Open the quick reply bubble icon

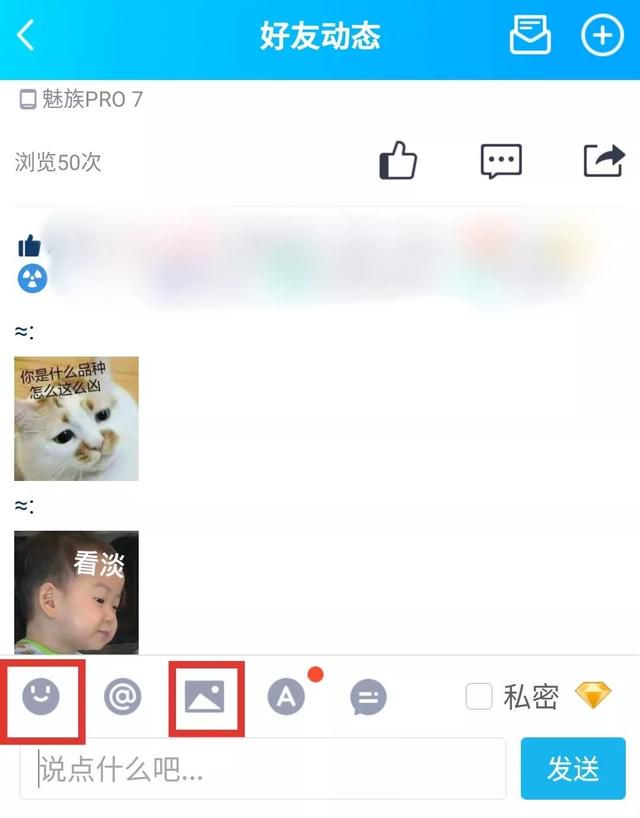(x=368, y=698)
